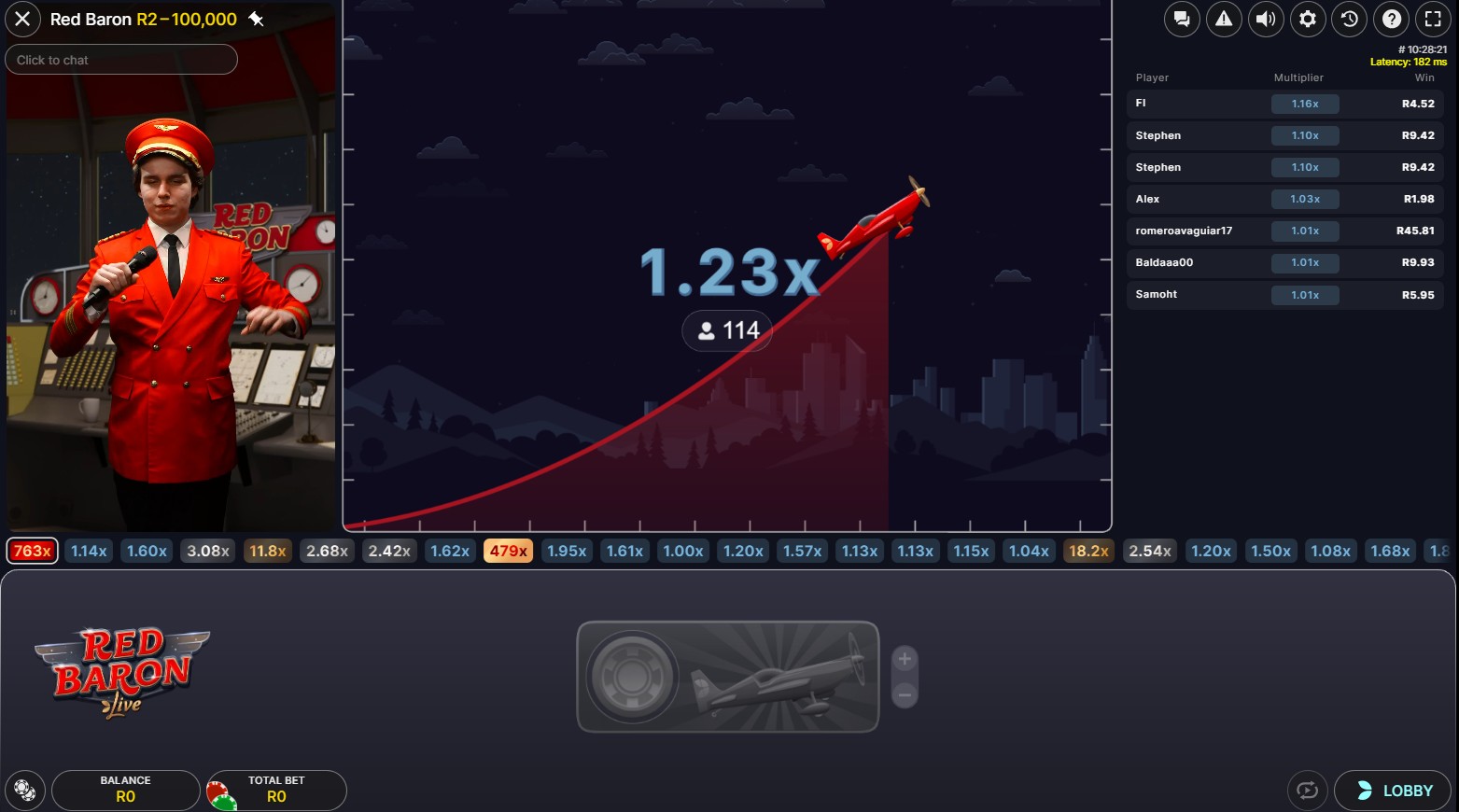Open the settings gear
The height and width of the screenshot is (812, 1459).
[x=1308, y=19]
